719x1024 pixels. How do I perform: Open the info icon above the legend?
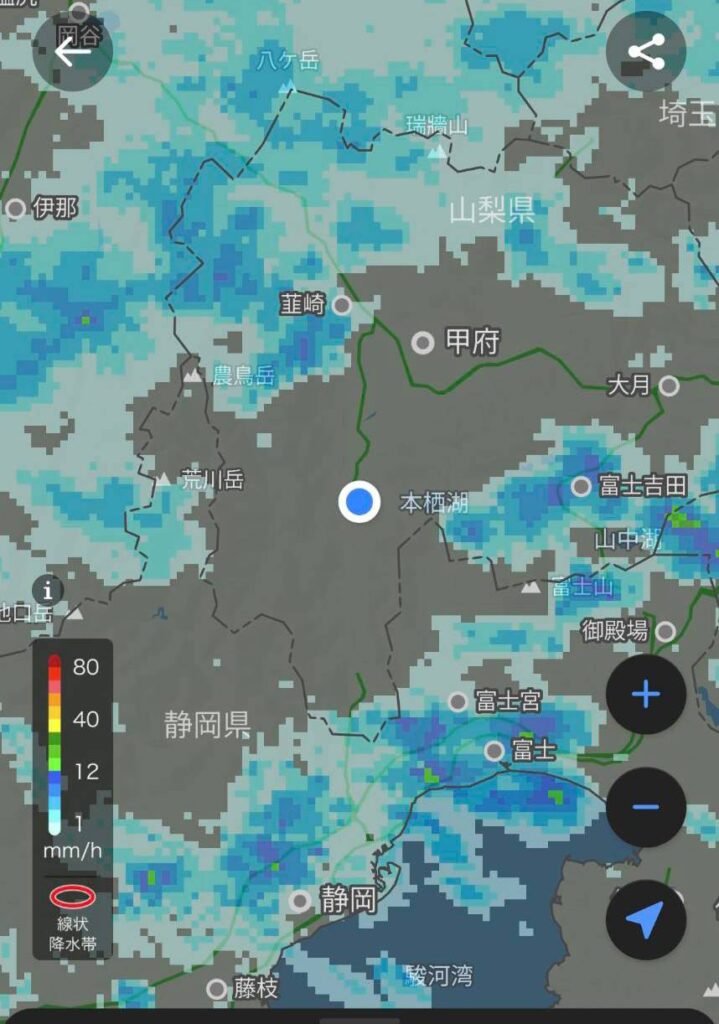pos(47,590)
